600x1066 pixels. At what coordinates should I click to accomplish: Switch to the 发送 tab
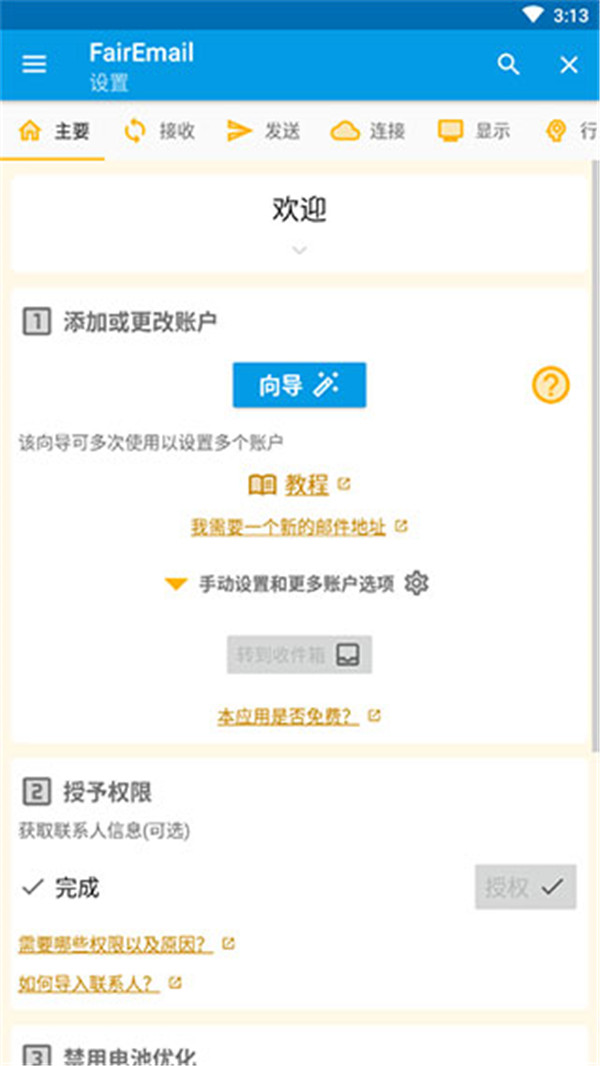click(x=264, y=131)
